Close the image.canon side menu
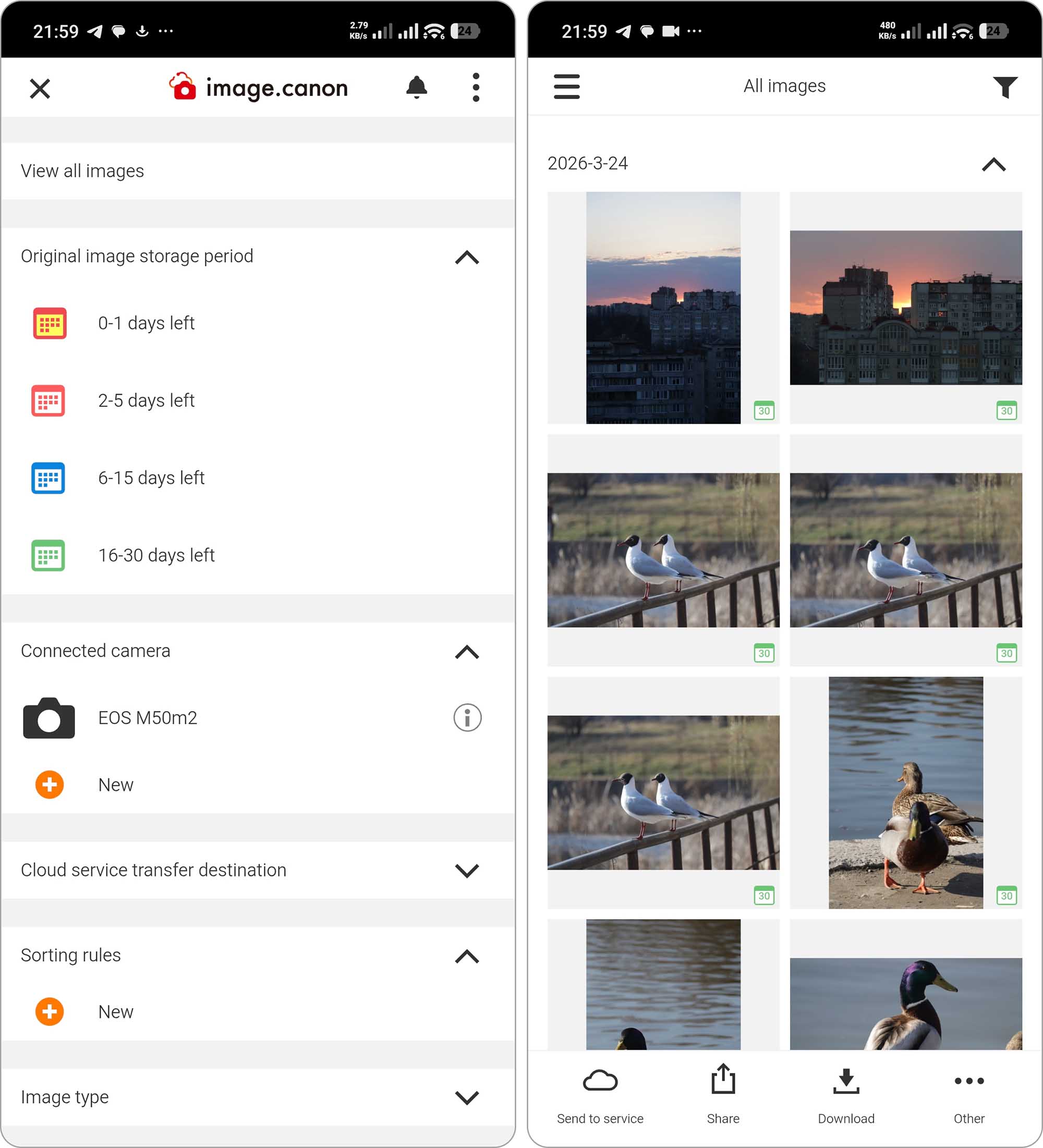Viewport: 1043px width, 1148px height. tap(40, 88)
